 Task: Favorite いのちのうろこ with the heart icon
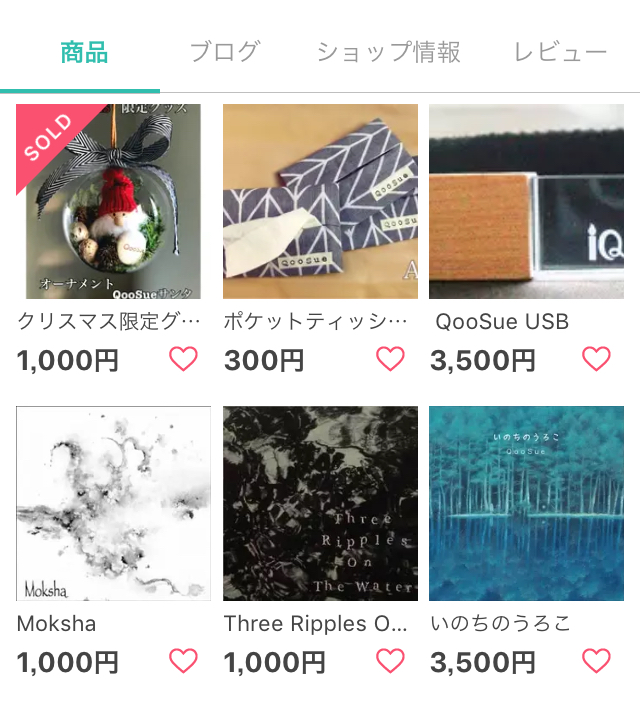click(596, 661)
